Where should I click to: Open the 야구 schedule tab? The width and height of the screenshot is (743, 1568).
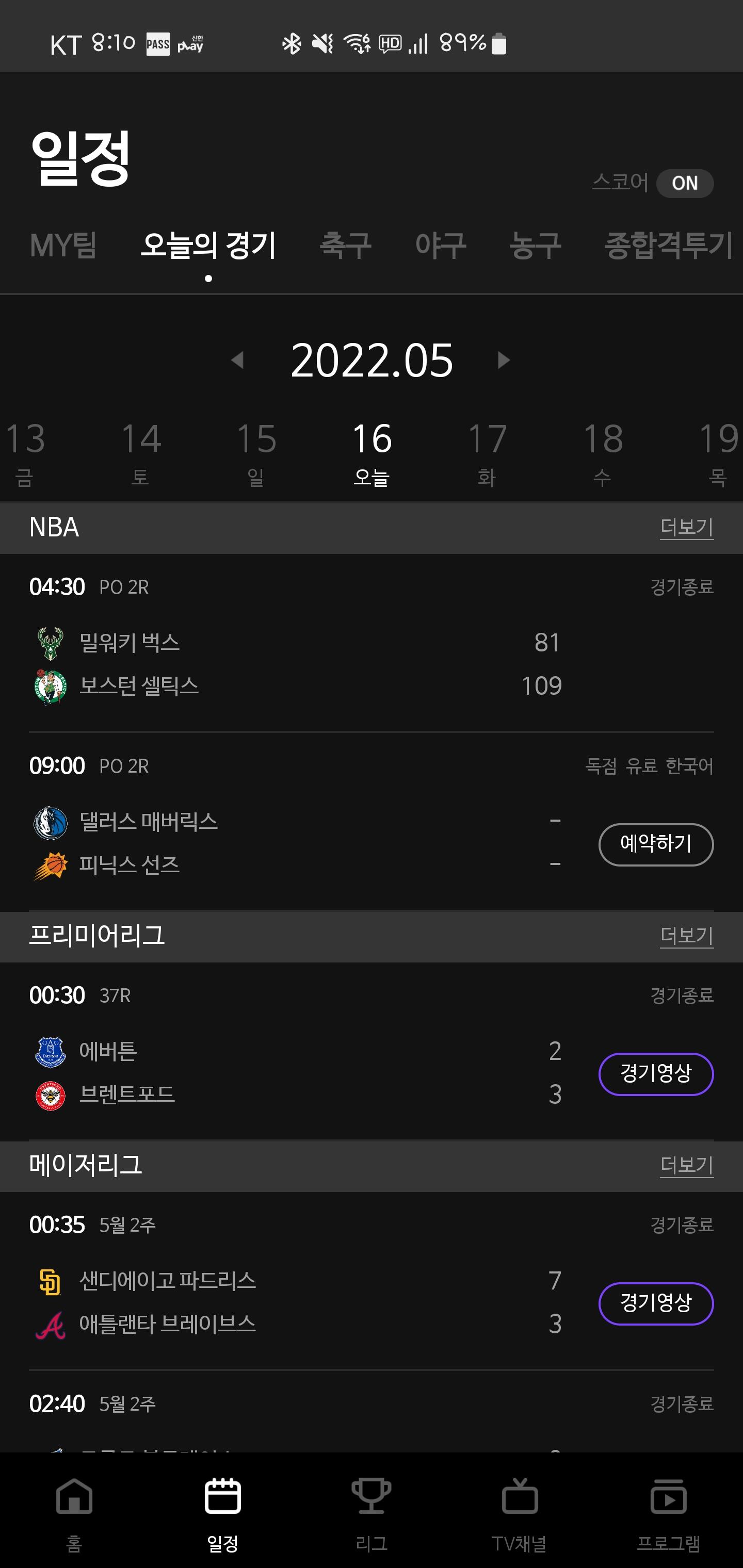pyautogui.click(x=440, y=246)
